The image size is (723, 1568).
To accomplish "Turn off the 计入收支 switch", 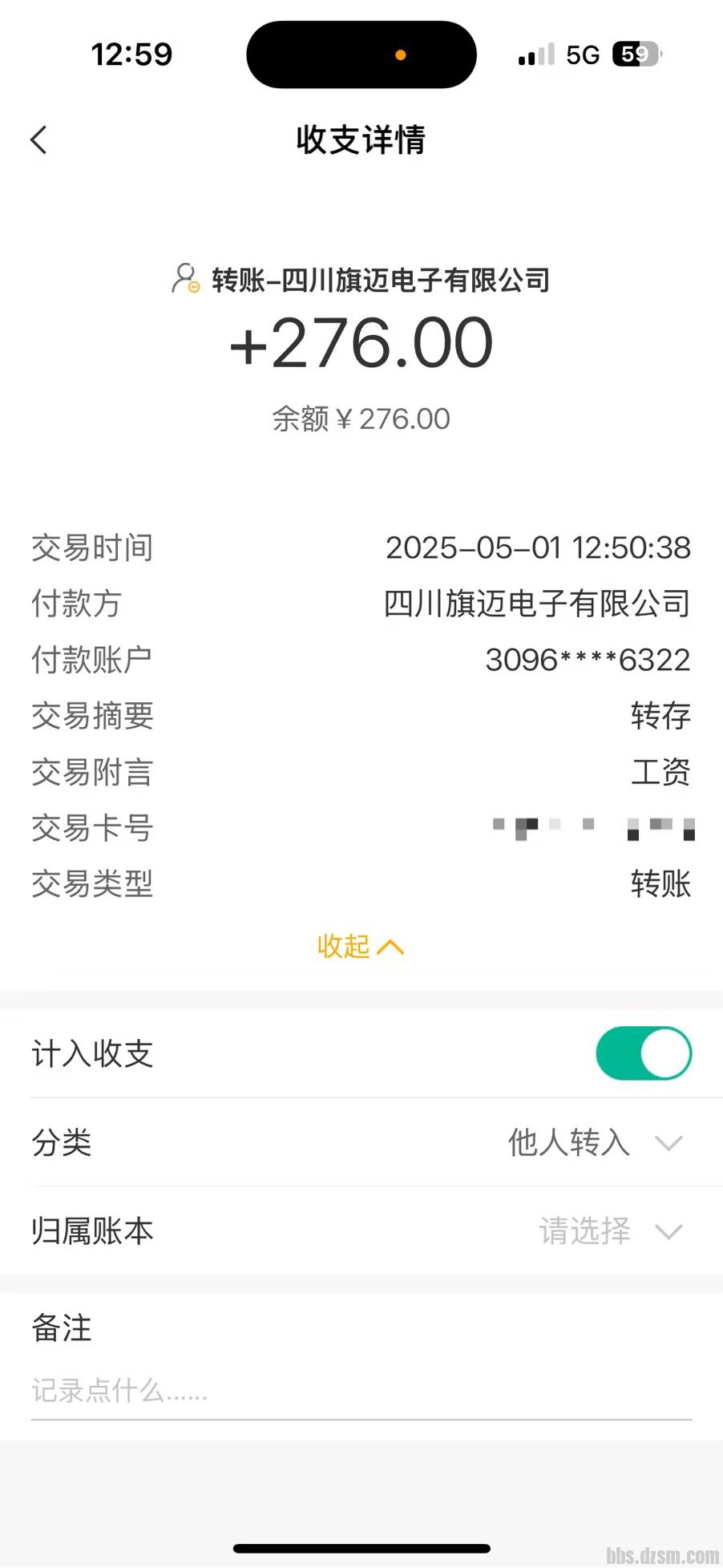I will pos(643,1053).
